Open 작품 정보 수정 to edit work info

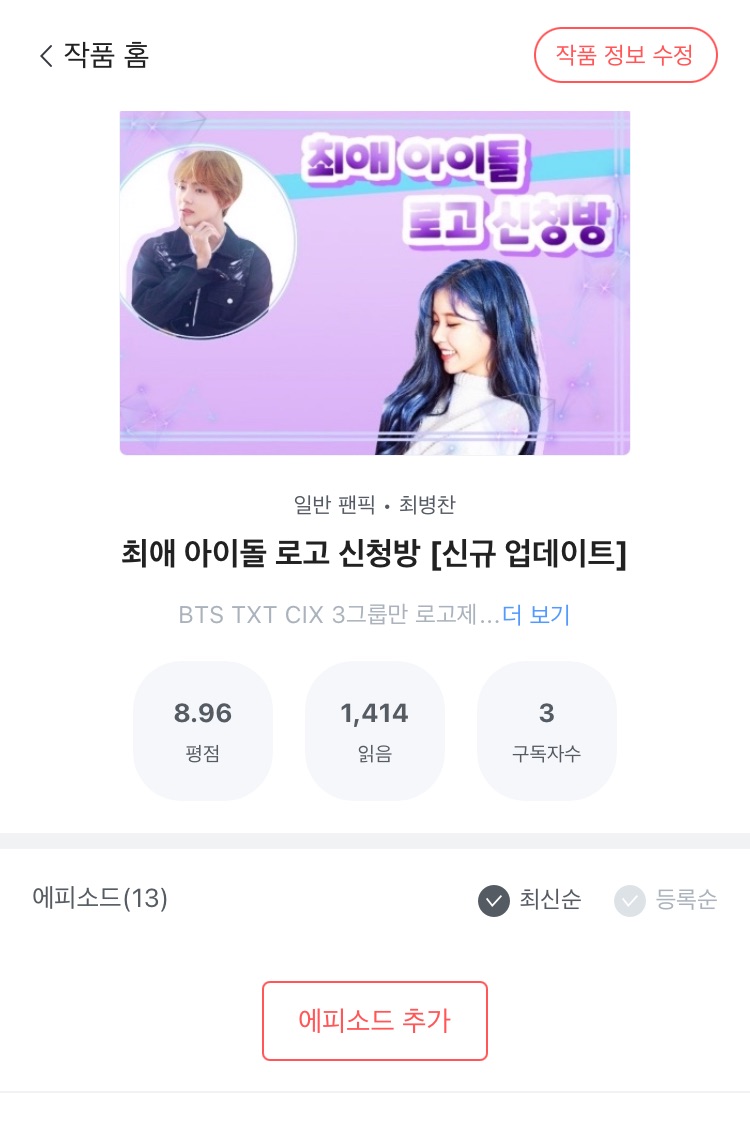coord(625,55)
